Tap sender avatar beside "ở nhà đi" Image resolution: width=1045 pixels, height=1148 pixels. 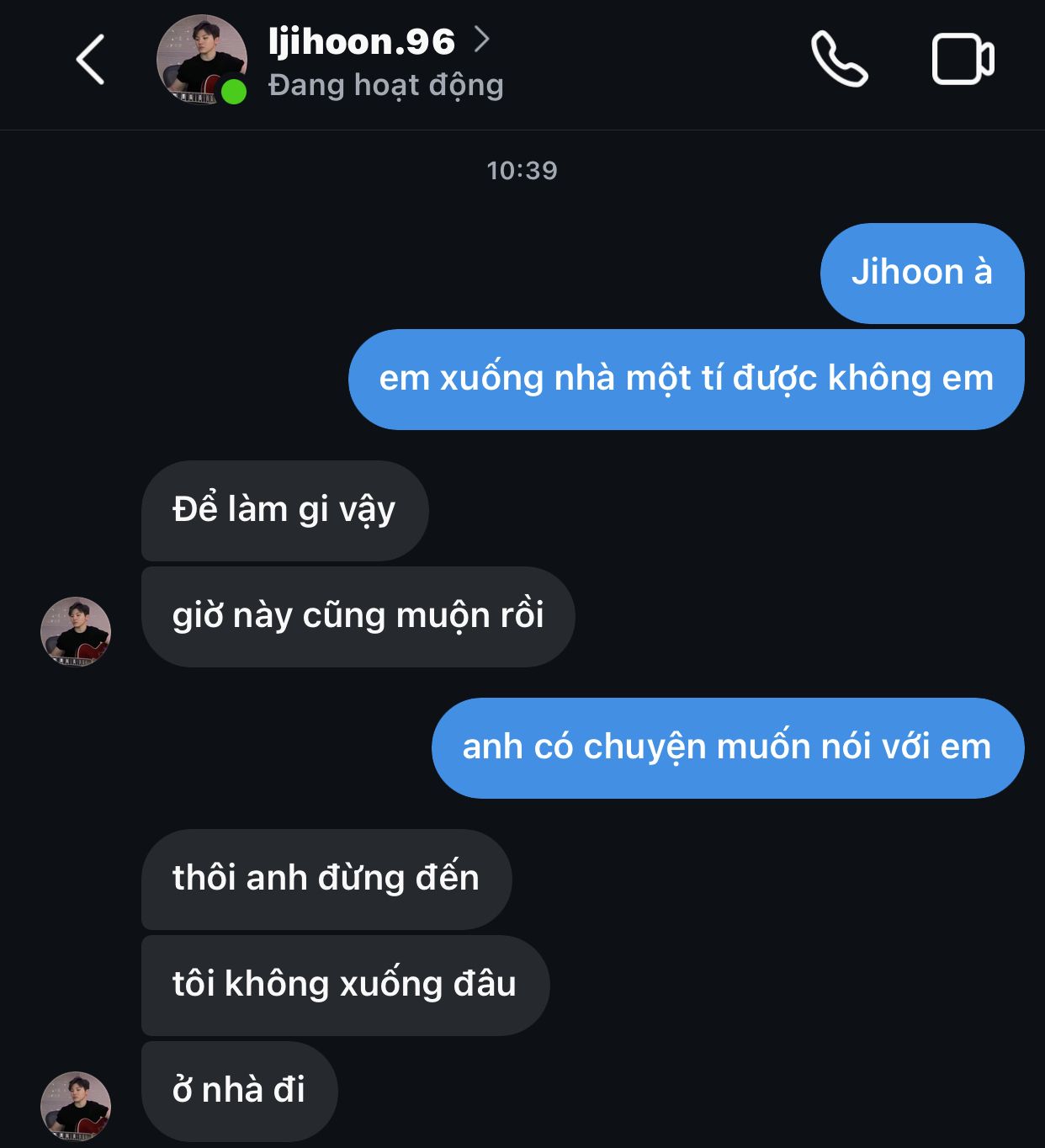pyautogui.click(x=76, y=1106)
